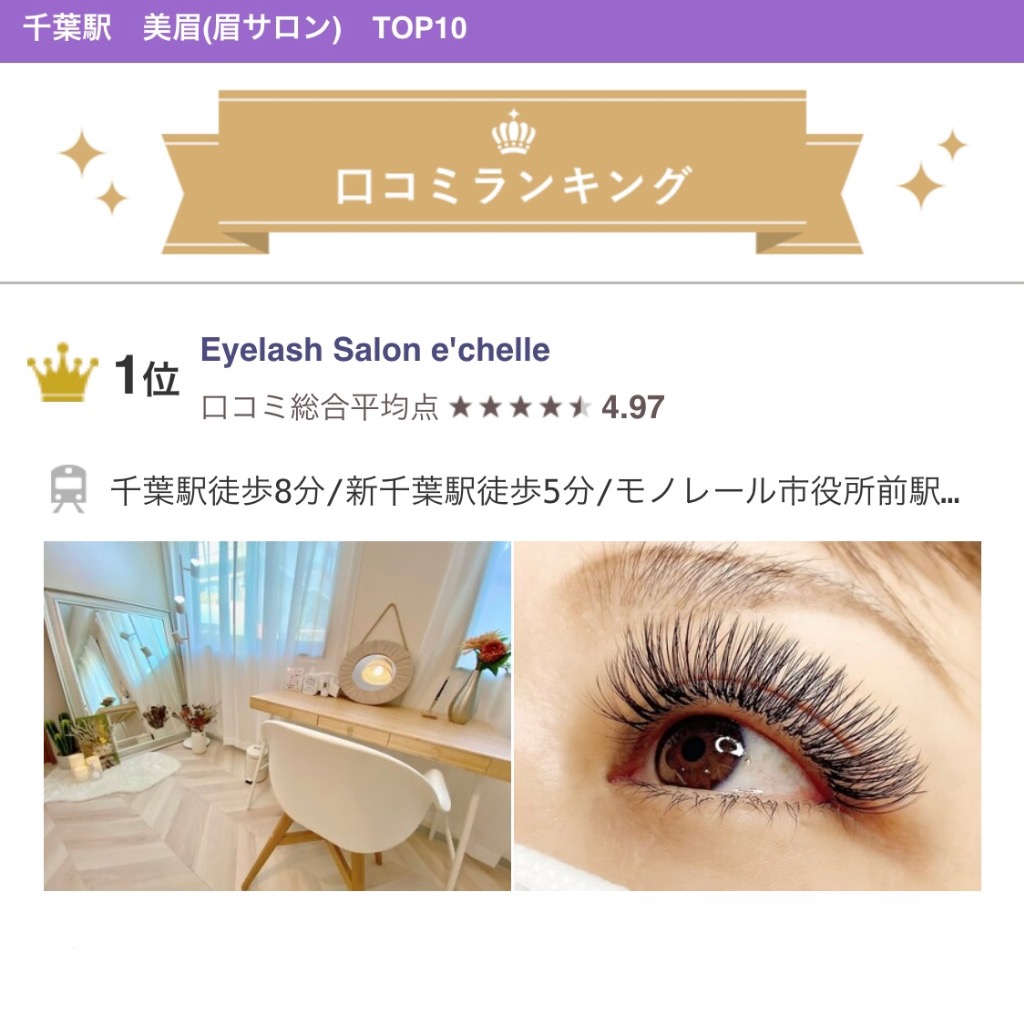The width and height of the screenshot is (1024, 1024).
Task: Open the Eyelash Salon e'chelle link
Action: click(375, 350)
